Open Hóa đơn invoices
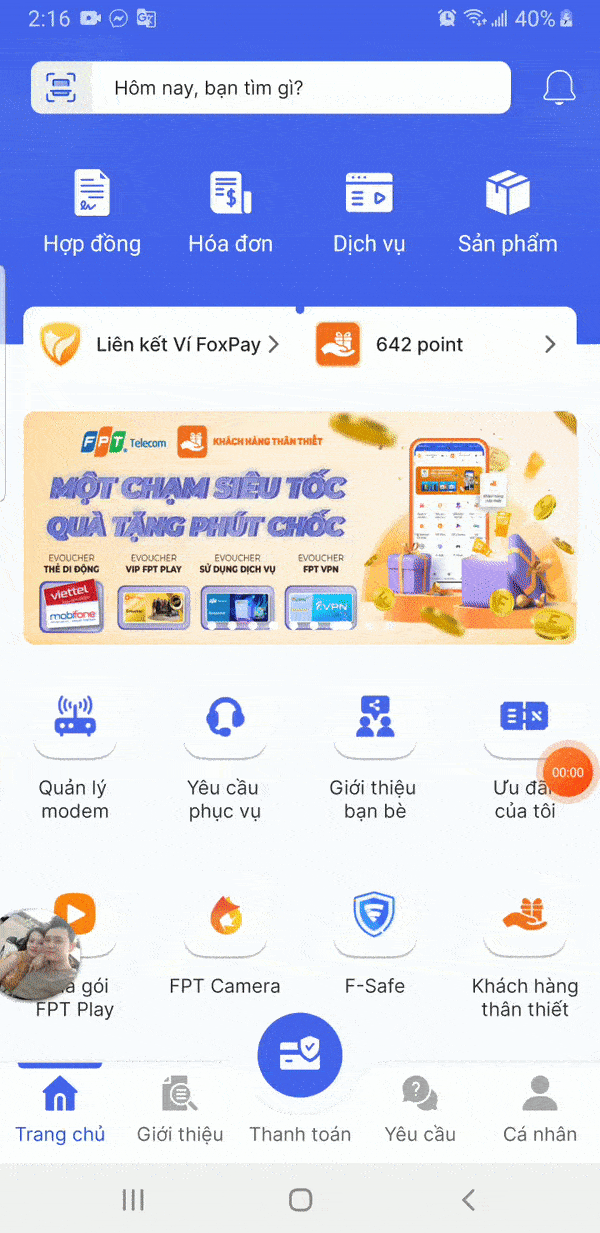 click(x=230, y=212)
